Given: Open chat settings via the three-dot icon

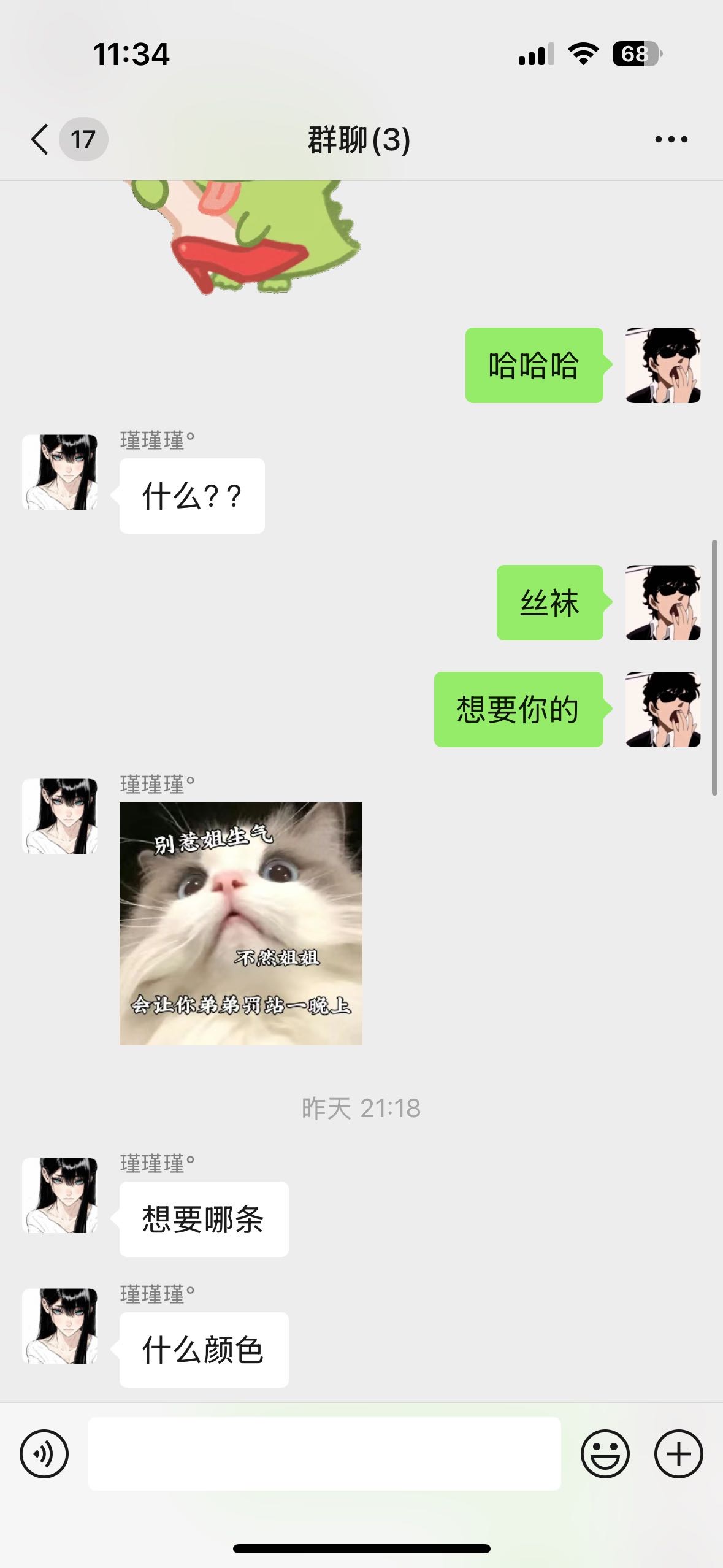Looking at the screenshot, I should click(x=670, y=140).
